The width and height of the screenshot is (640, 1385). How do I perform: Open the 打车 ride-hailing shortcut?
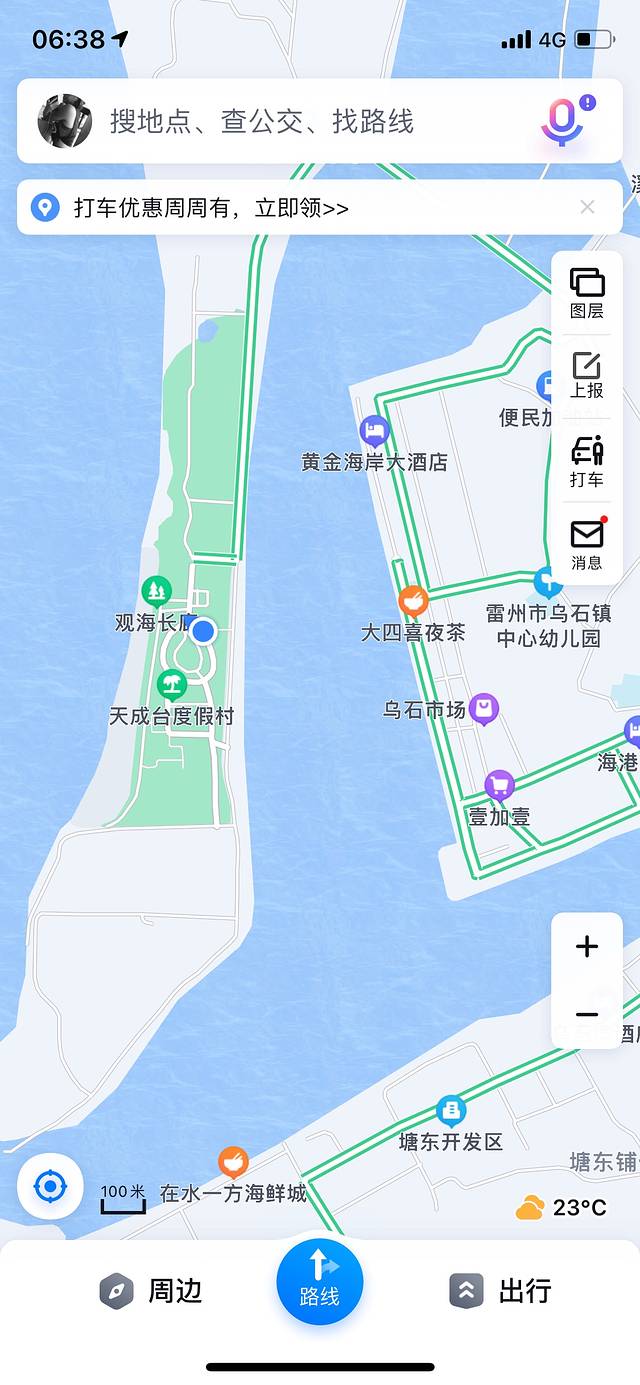[587, 462]
